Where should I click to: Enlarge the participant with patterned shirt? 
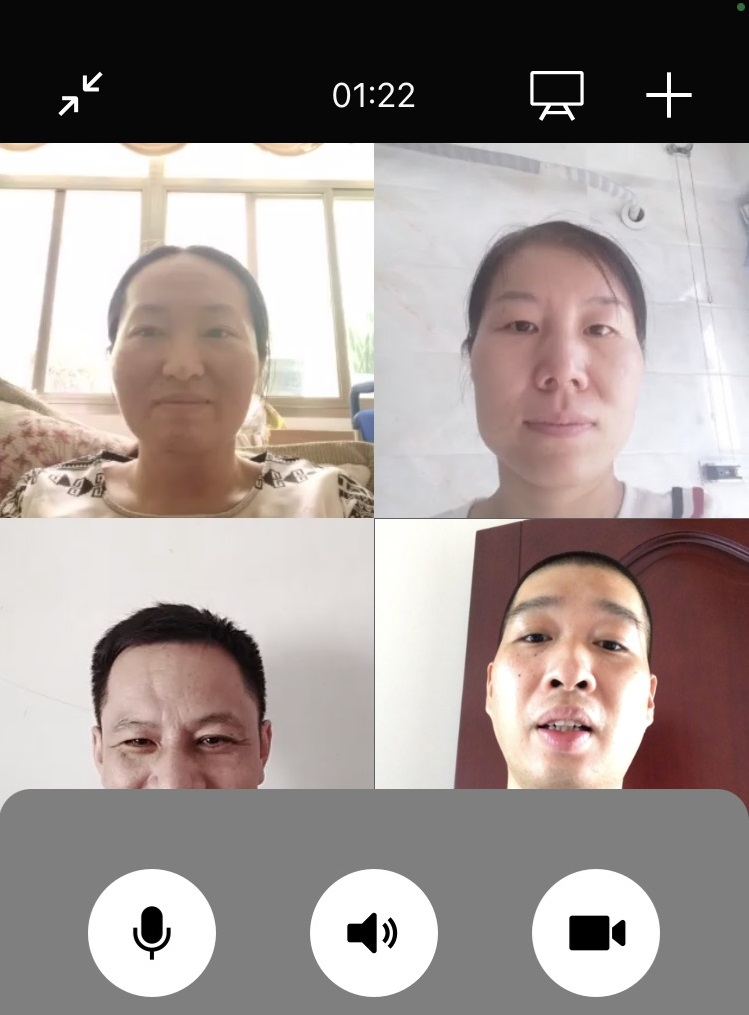point(187,330)
